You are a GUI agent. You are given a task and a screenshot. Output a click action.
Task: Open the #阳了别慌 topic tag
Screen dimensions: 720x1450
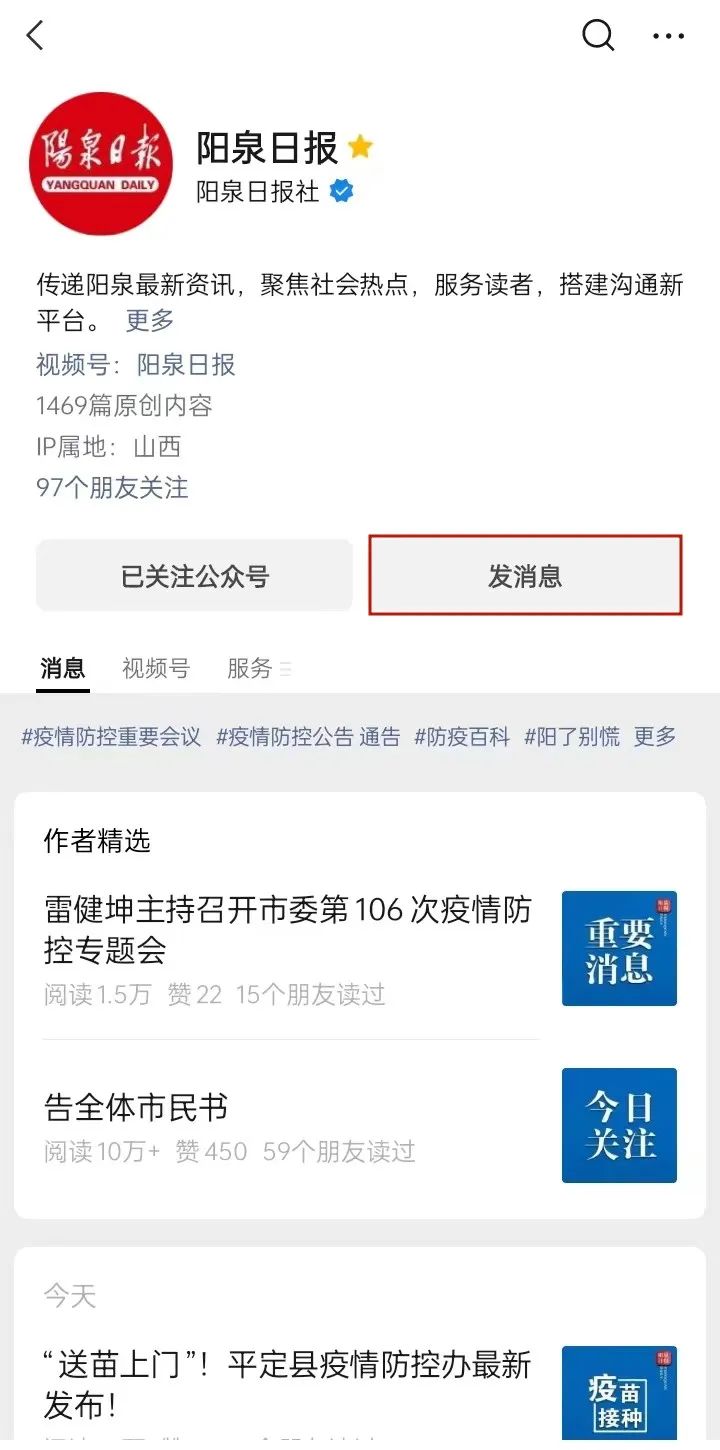click(x=572, y=737)
